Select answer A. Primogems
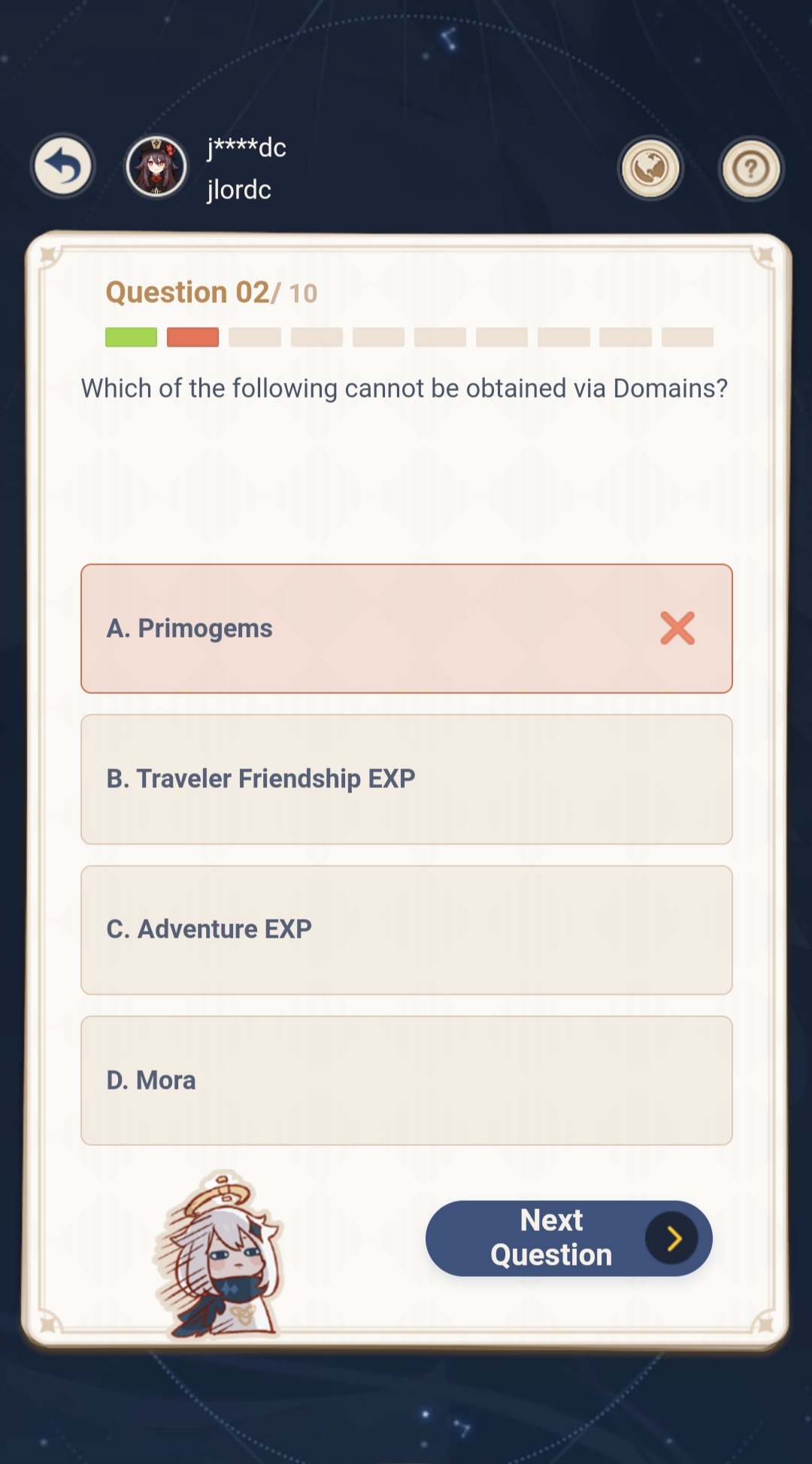The height and width of the screenshot is (1464, 812). tap(407, 629)
